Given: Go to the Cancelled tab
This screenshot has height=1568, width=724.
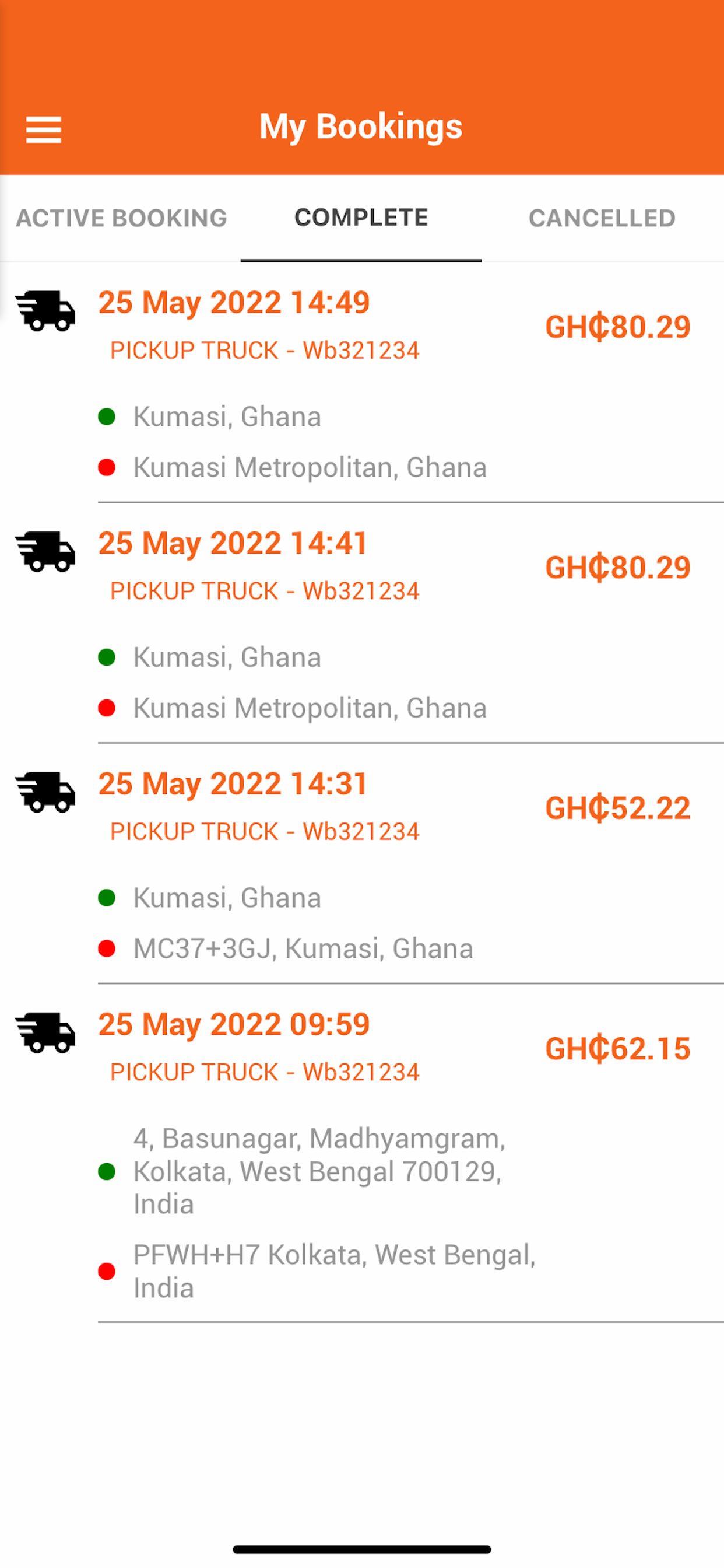Looking at the screenshot, I should 602,218.
